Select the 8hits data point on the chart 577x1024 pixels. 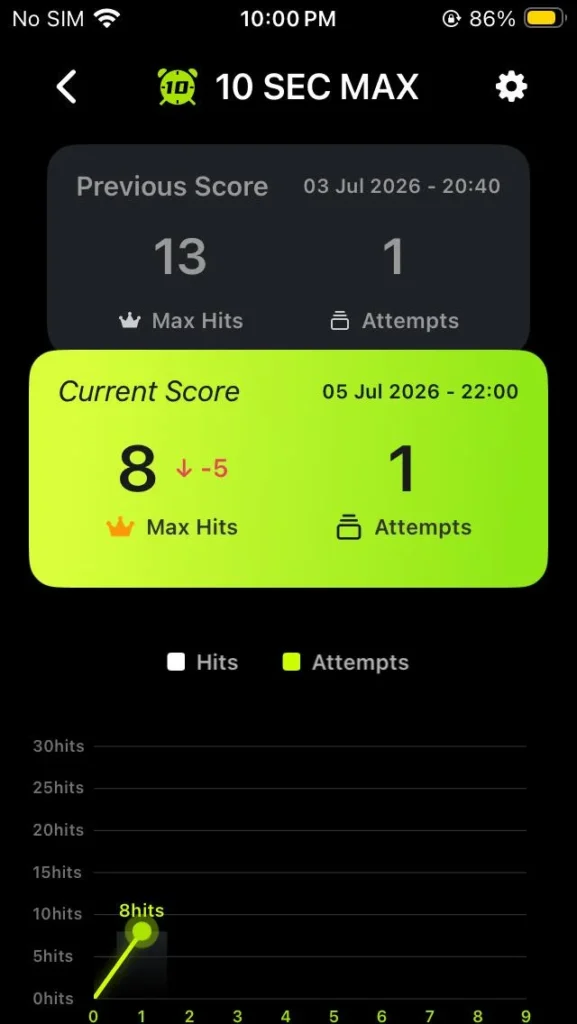(x=142, y=931)
